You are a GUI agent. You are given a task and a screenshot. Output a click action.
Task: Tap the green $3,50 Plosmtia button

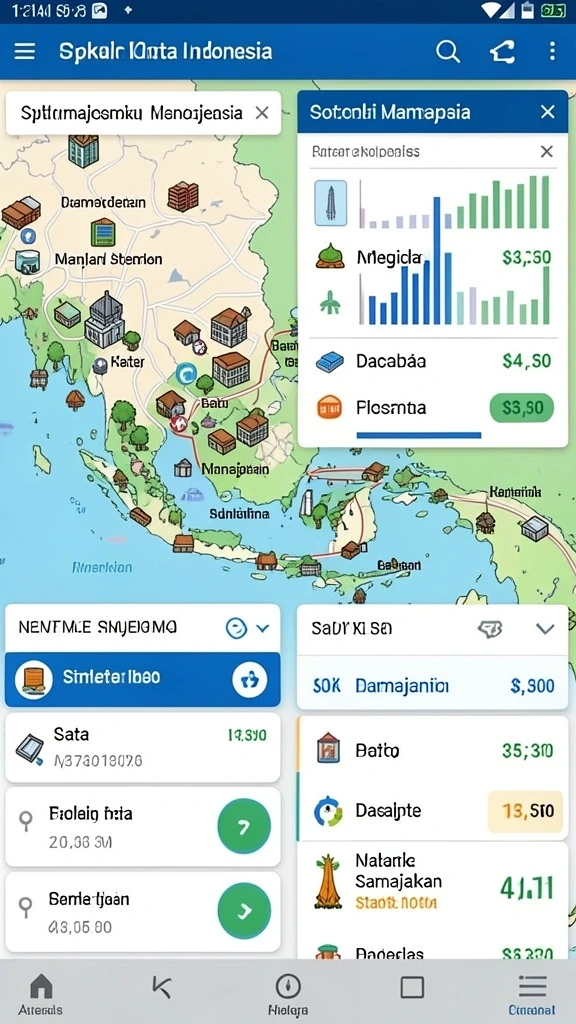(521, 408)
